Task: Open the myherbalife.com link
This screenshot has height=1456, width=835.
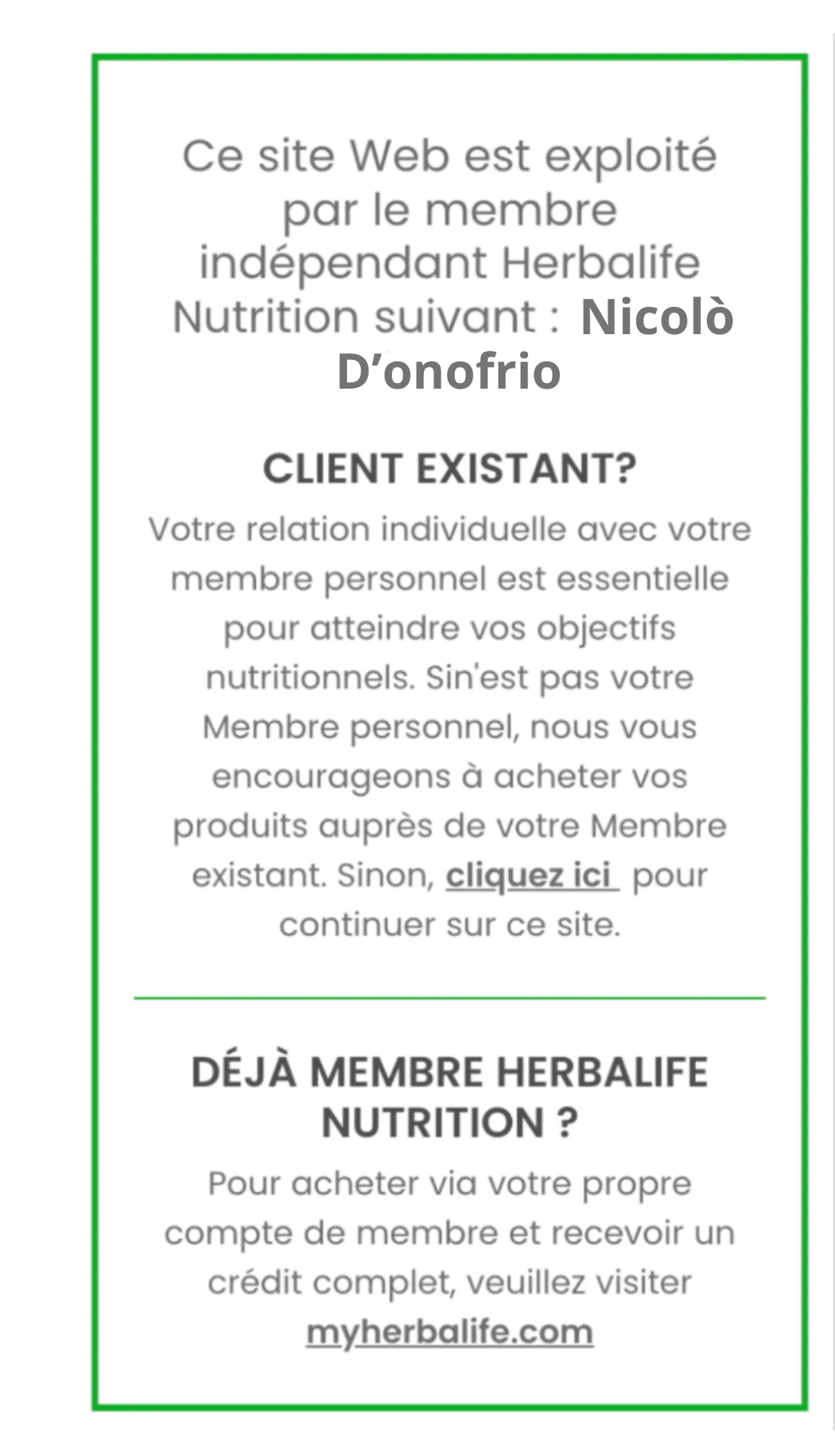Action: pos(450,1333)
